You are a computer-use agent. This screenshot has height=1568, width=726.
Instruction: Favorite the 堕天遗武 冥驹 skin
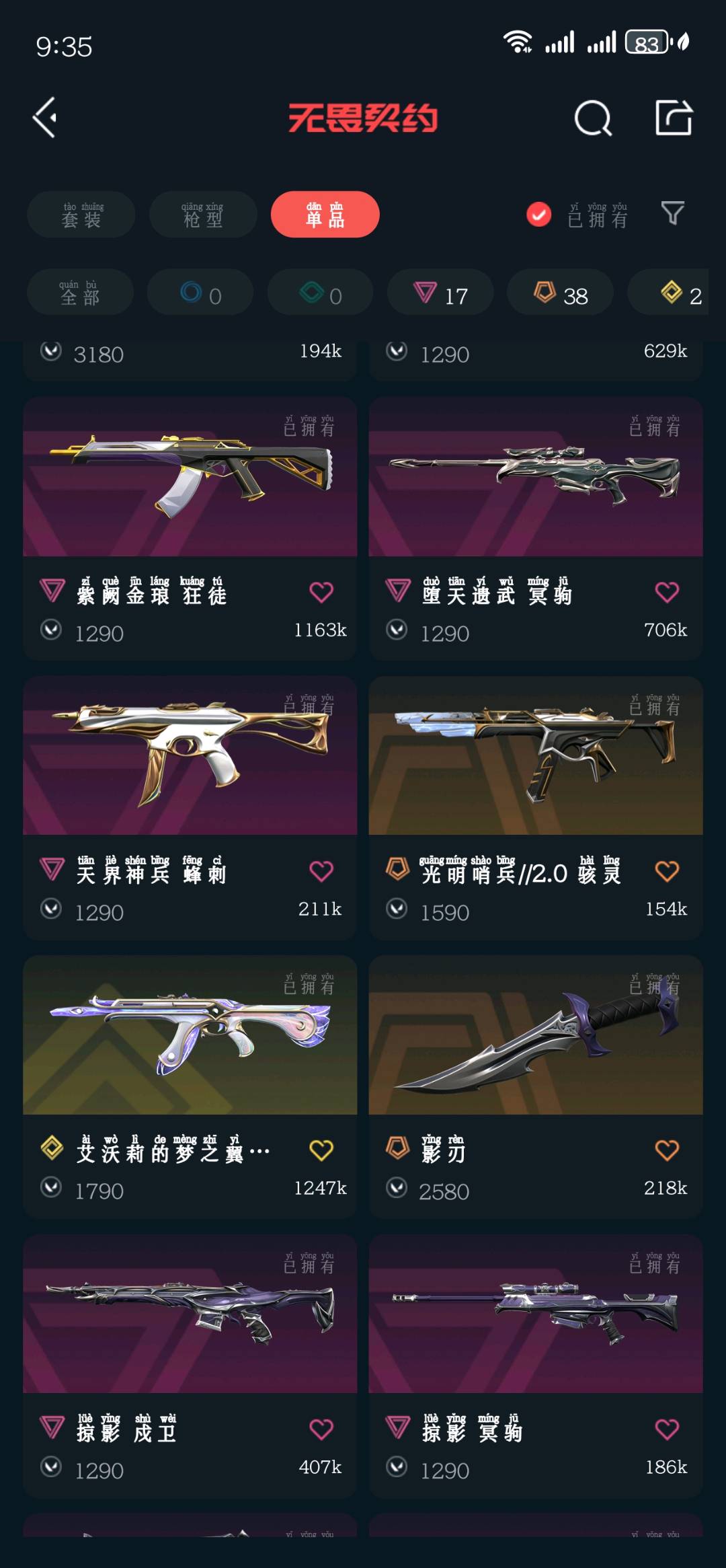(667, 593)
